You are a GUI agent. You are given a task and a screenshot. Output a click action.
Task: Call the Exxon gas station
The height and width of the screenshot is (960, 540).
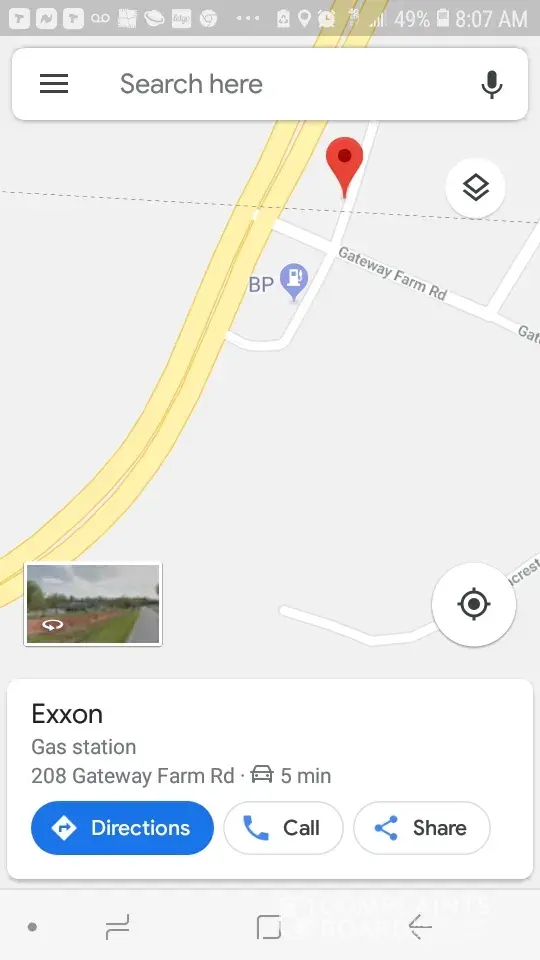click(283, 828)
